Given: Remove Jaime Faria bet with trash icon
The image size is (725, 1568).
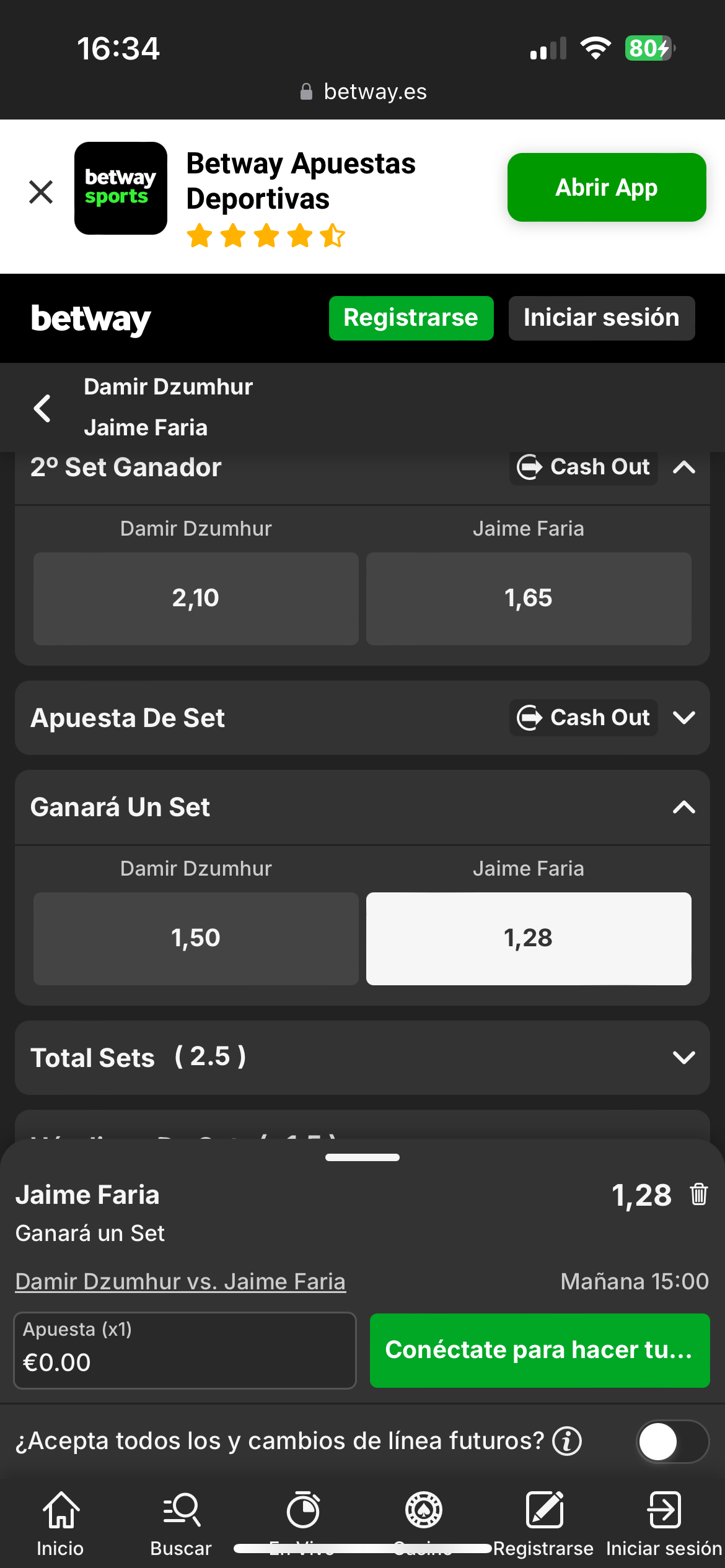Looking at the screenshot, I should (698, 1194).
